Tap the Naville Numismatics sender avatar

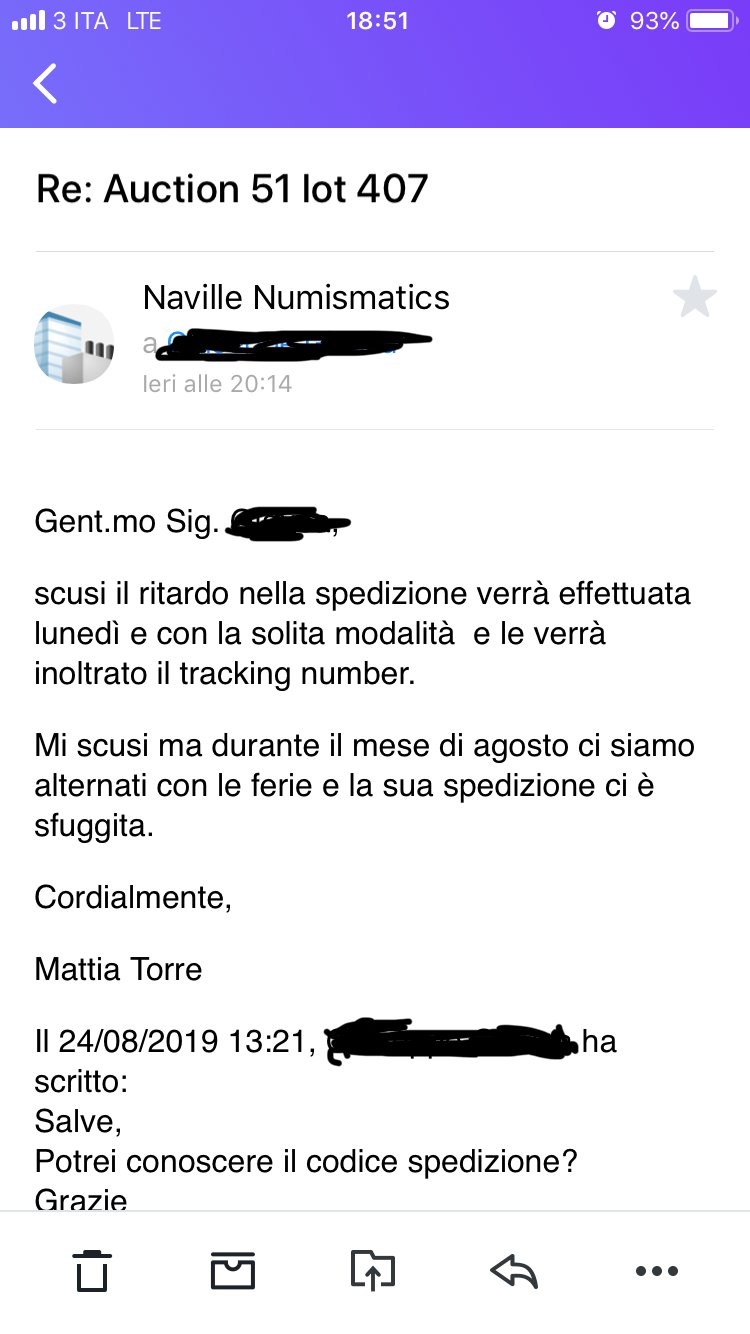[x=74, y=344]
